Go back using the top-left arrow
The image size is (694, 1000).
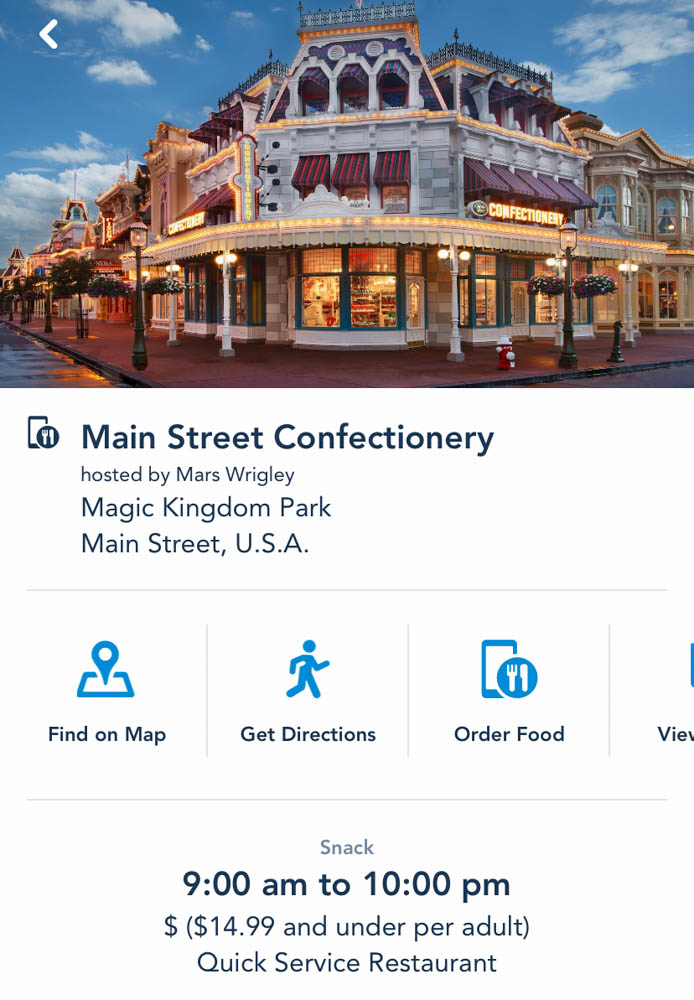[x=48, y=34]
